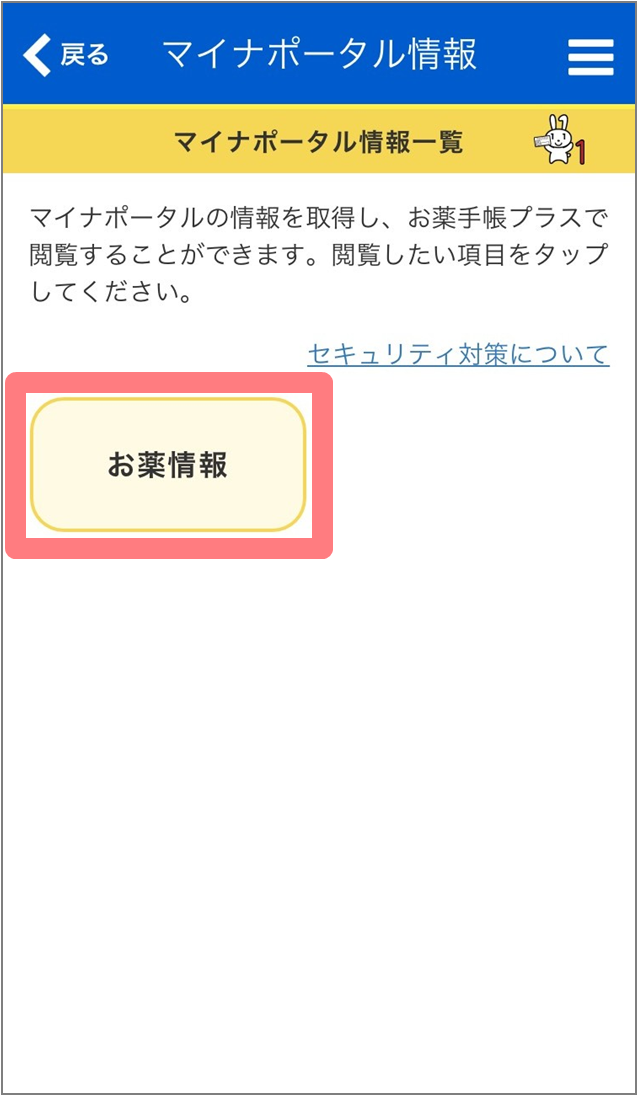Open the hamburger menu

tap(590, 57)
